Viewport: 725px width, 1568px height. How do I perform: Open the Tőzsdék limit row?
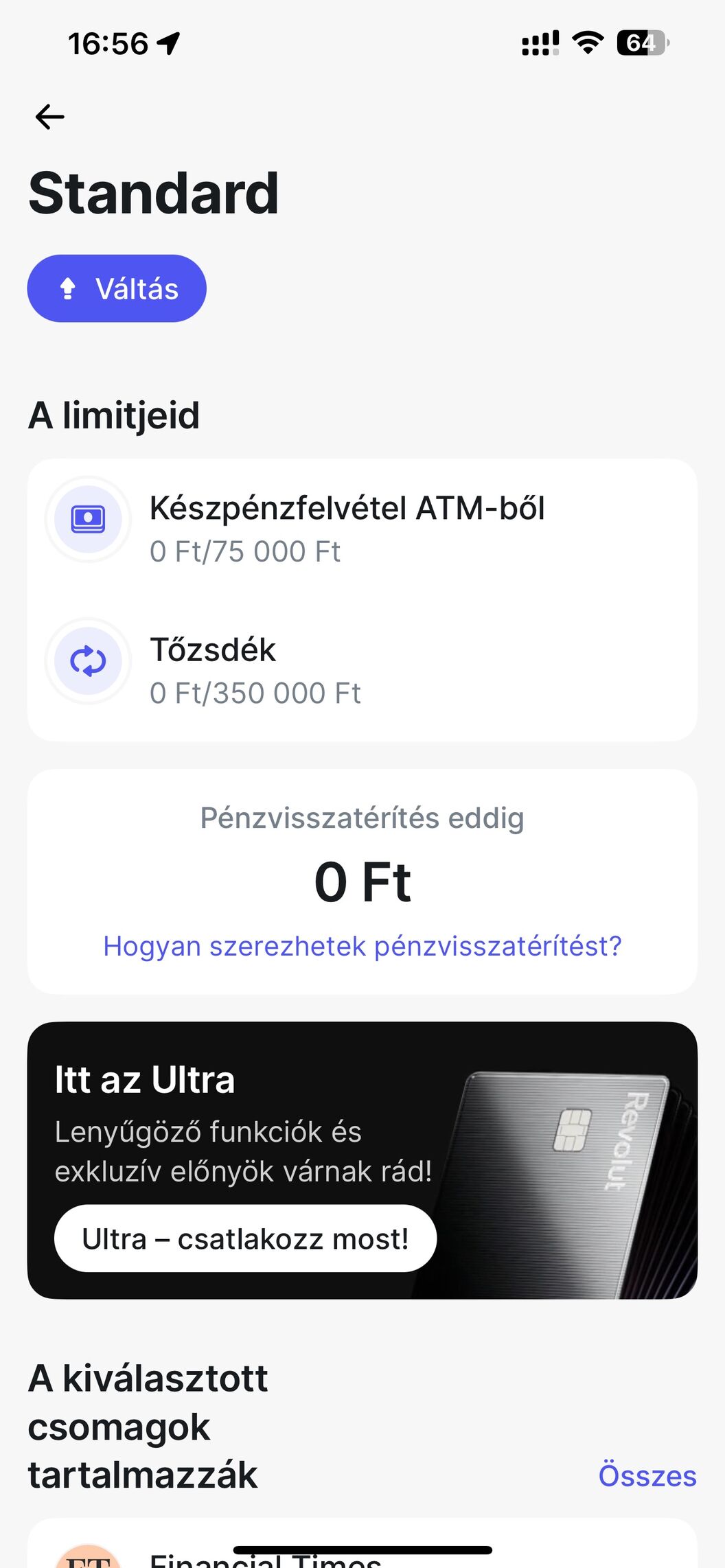click(x=362, y=671)
